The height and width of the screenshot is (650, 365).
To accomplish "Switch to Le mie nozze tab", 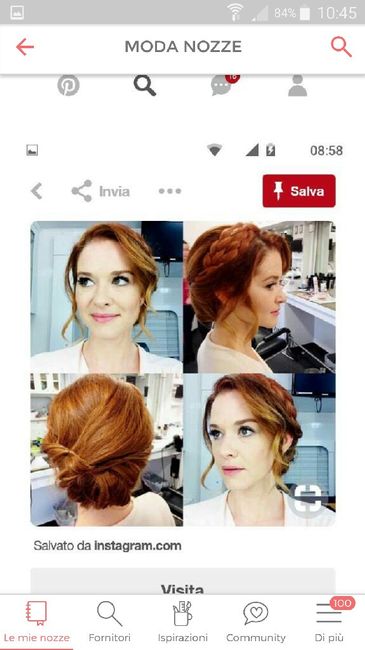I will pyautogui.click(x=36, y=621).
